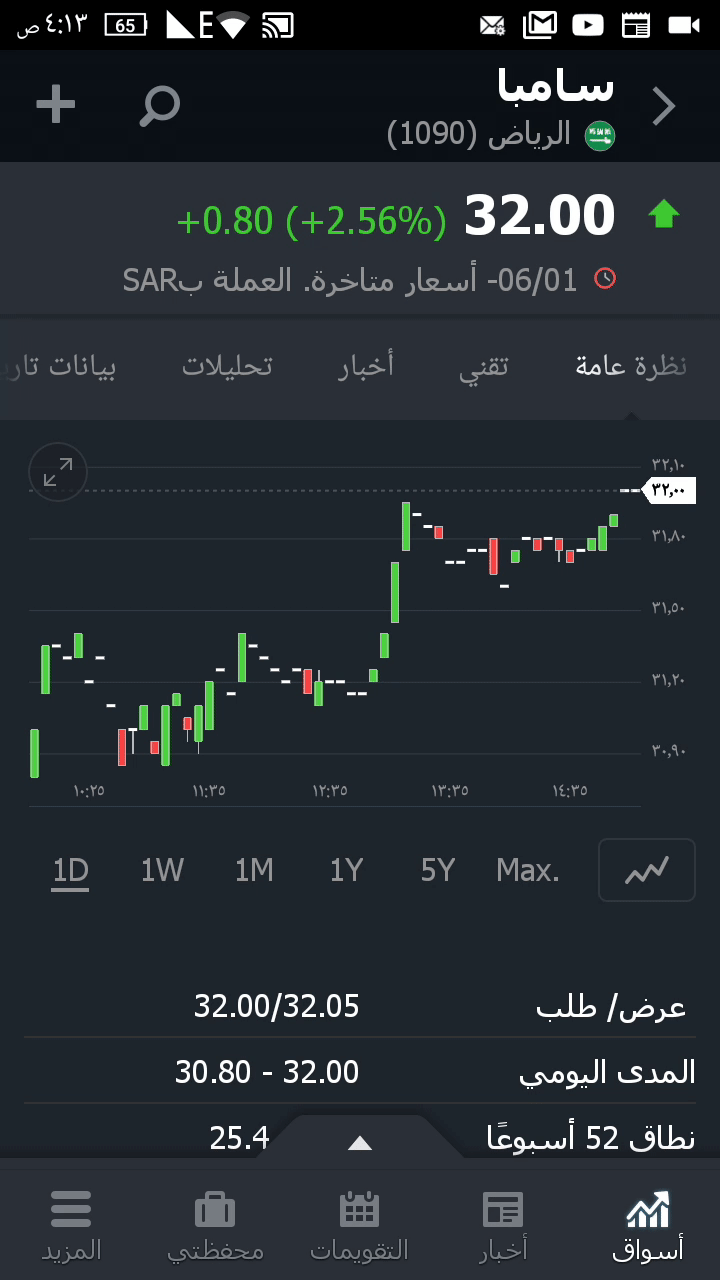
Task: Open the search magnifier
Action: pos(159,106)
